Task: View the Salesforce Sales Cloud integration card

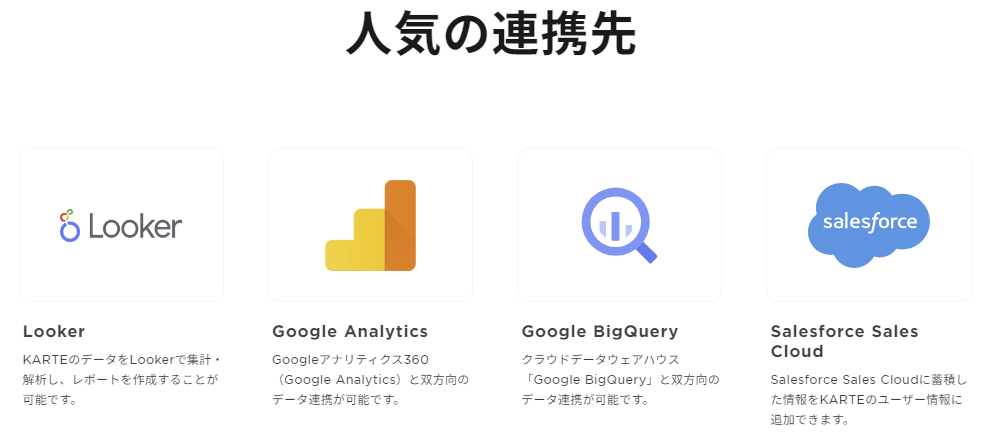Action: click(x=868, y=225)
